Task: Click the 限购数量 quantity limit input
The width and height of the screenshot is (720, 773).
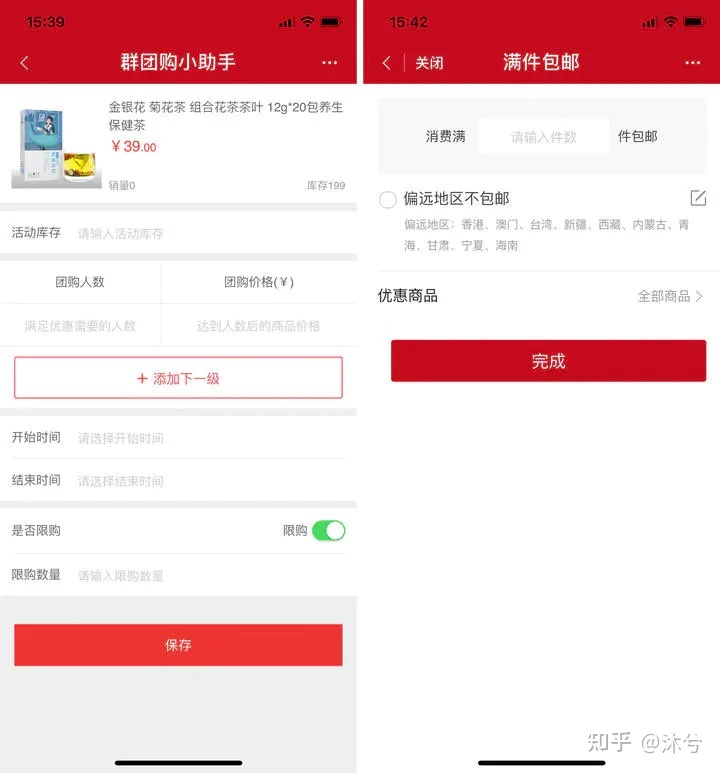Action: 200,574
